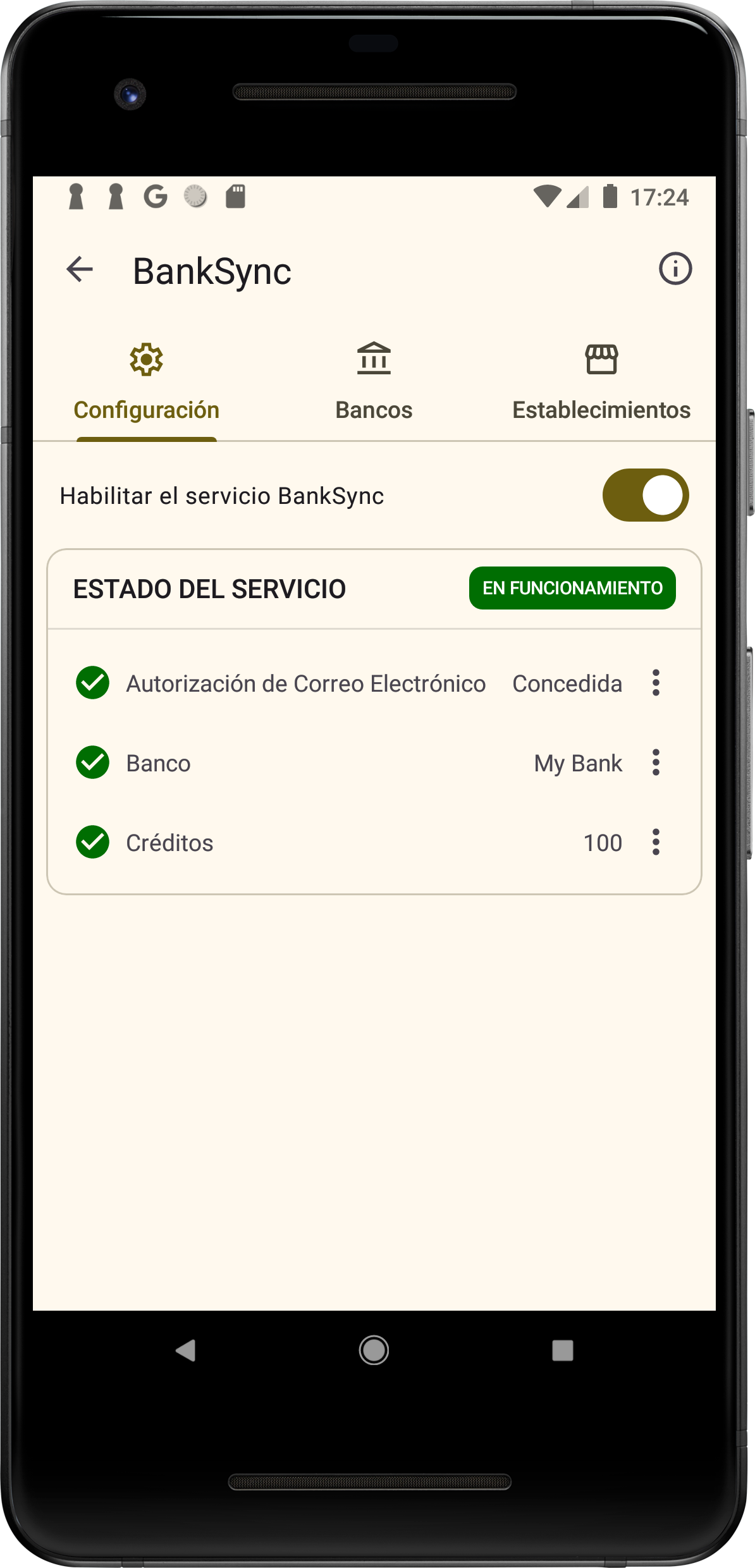Image resolution: width=755 pixels, height=1568 pixels.
Task: Tap the system home button
Action: 374,1351
